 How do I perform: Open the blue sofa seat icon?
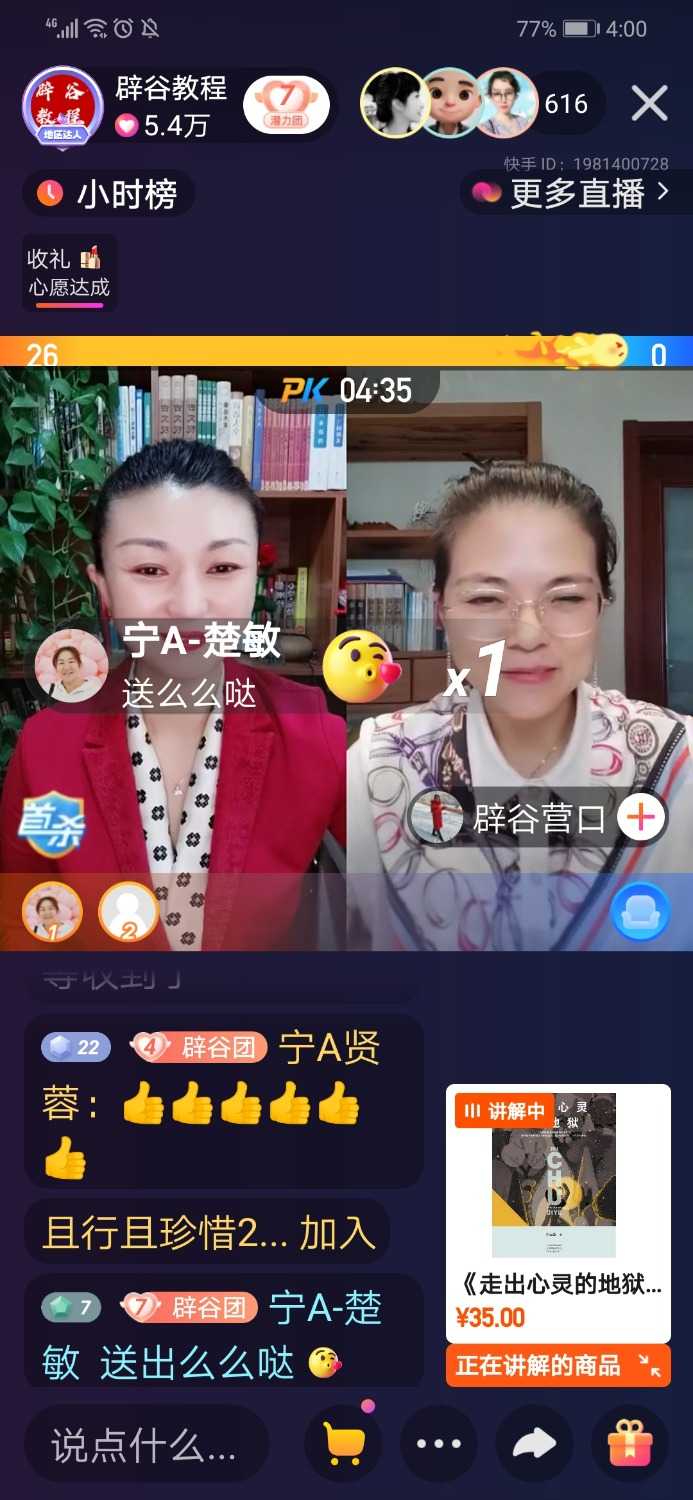tap(640, 912)
